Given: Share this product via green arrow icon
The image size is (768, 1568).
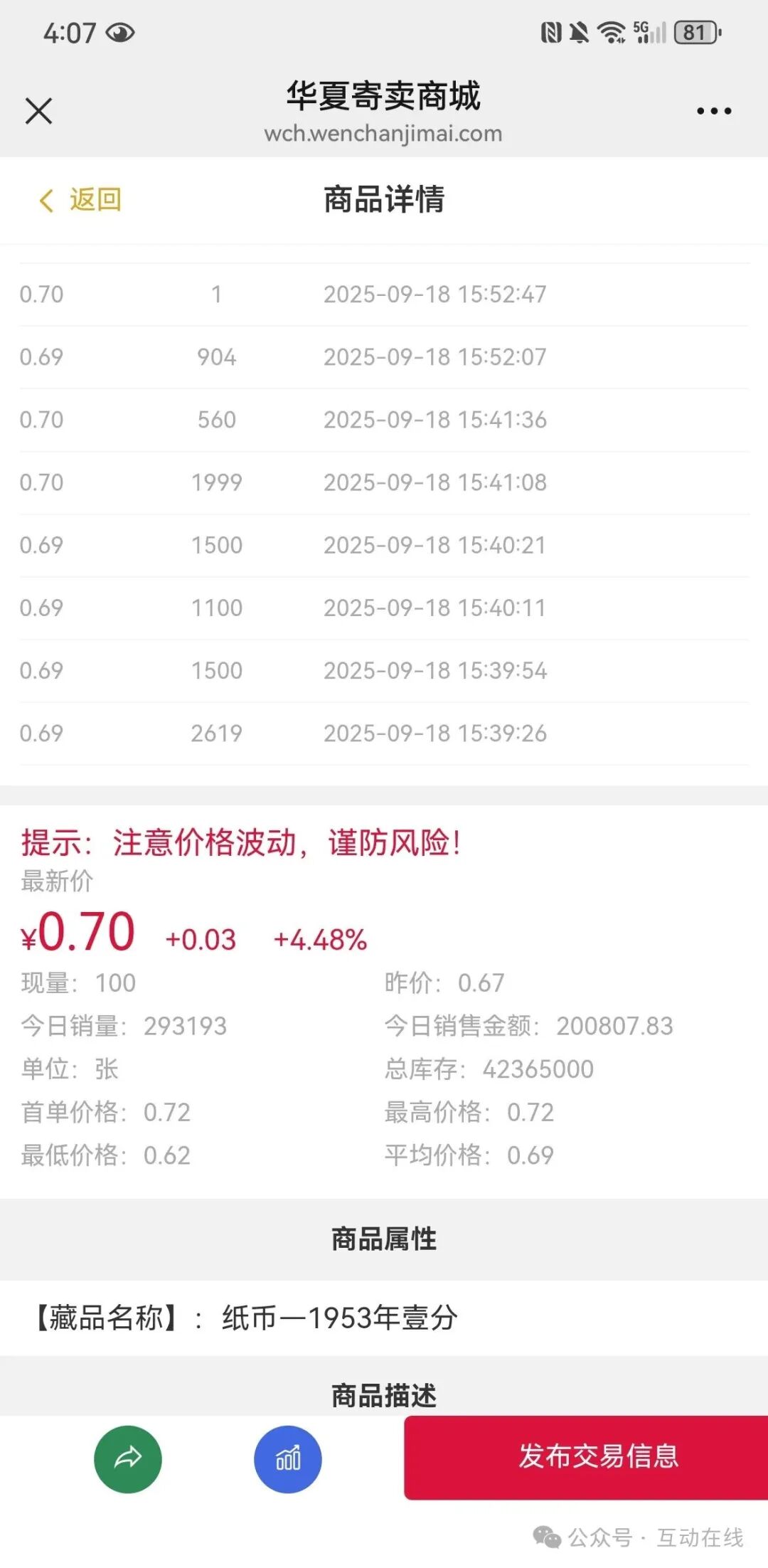Looking at the screenshot, I should click(x=128, y=1459).
